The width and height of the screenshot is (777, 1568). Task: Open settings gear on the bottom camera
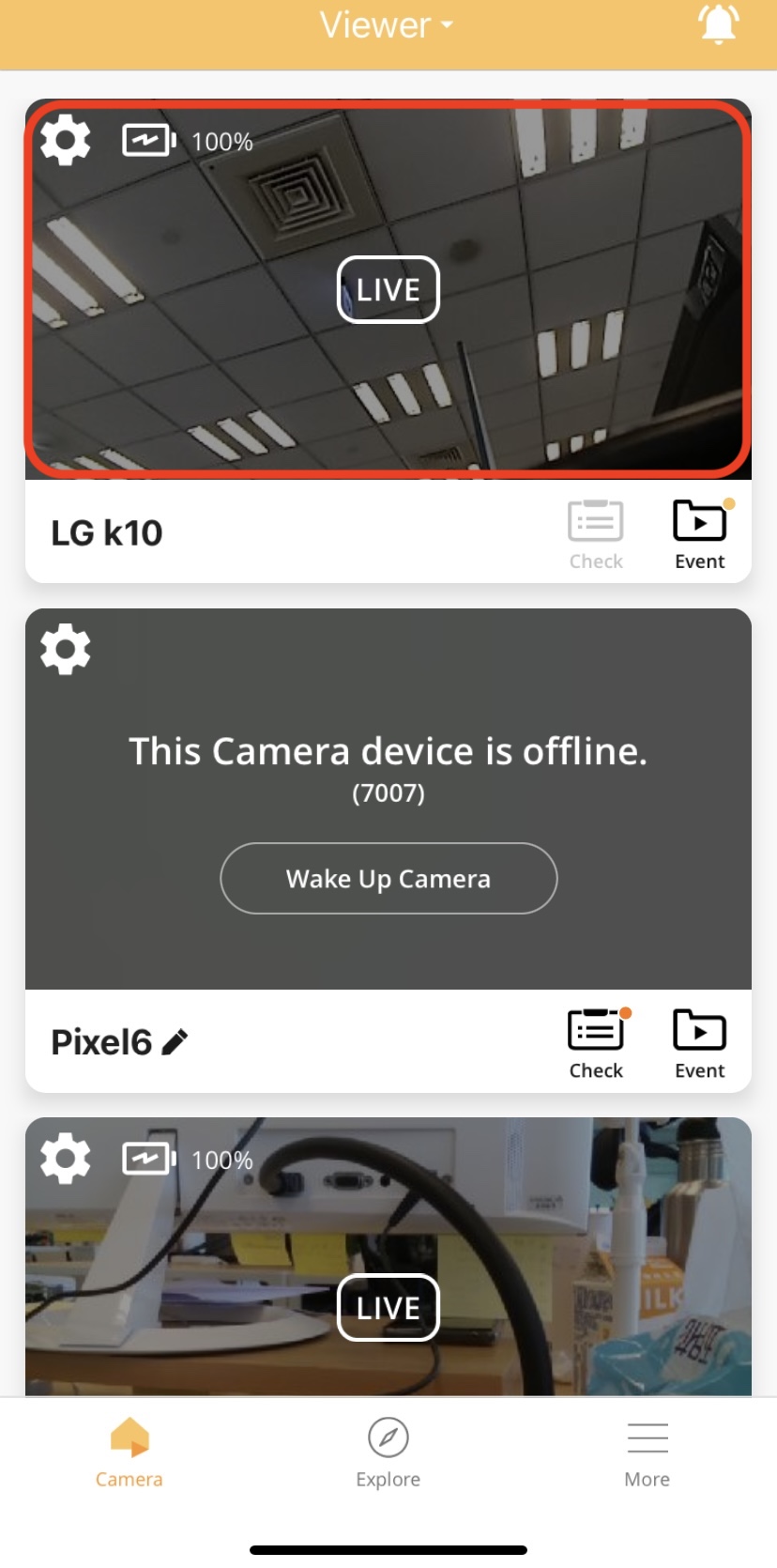pos(66,1159)
